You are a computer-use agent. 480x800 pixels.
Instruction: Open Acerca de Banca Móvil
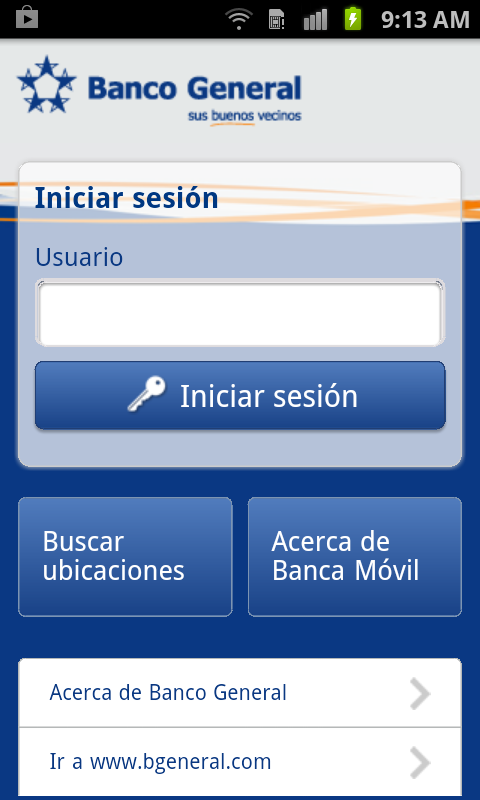[x=355, y=557]
